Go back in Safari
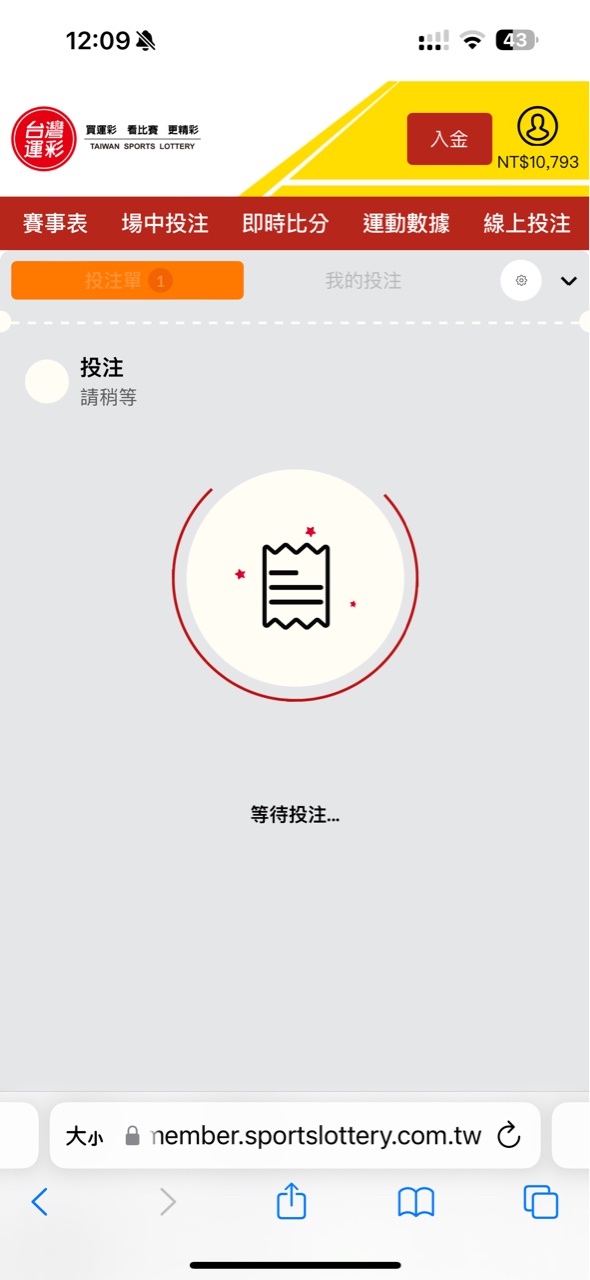The image size is (590, 1280). pyautogui.click(x=40, y=1201)
